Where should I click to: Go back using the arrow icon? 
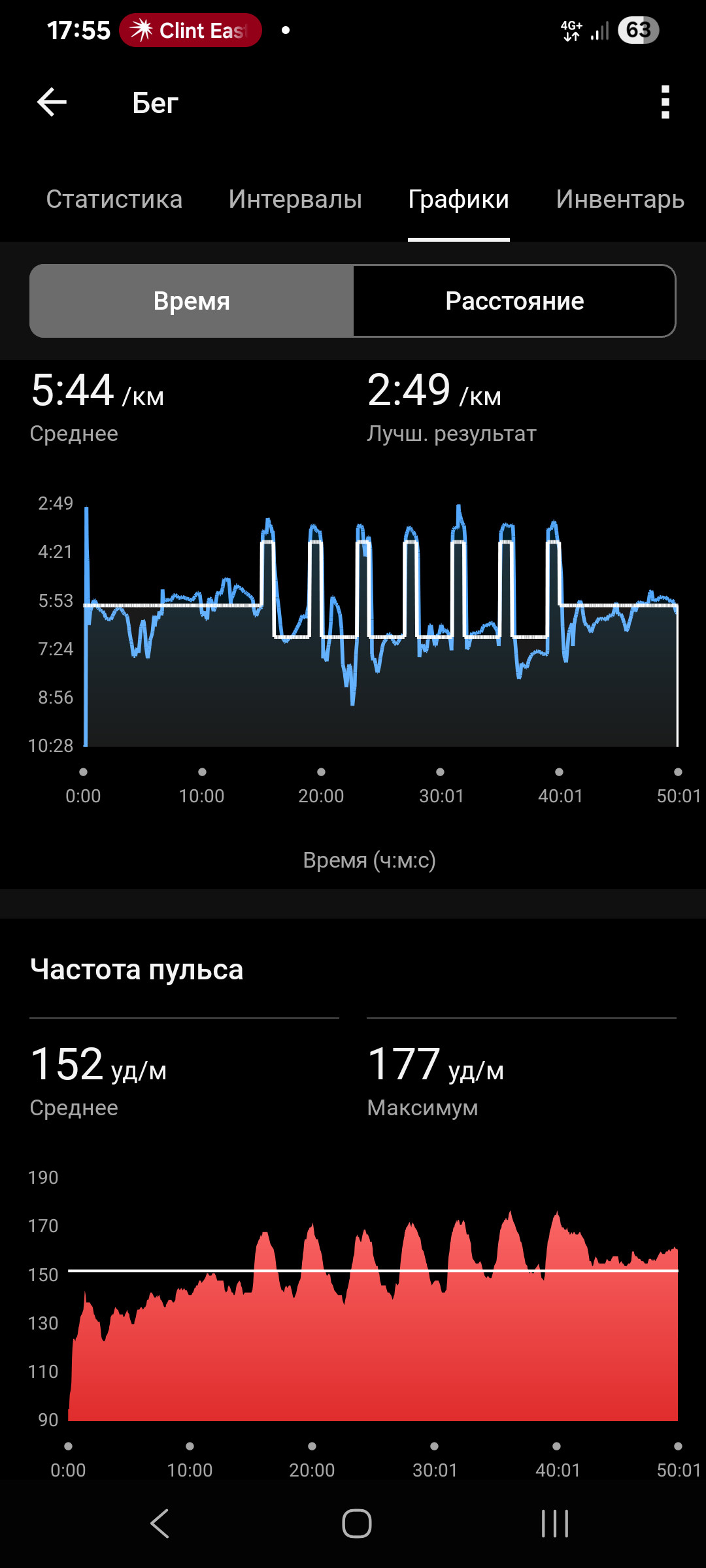pos(52,103)
